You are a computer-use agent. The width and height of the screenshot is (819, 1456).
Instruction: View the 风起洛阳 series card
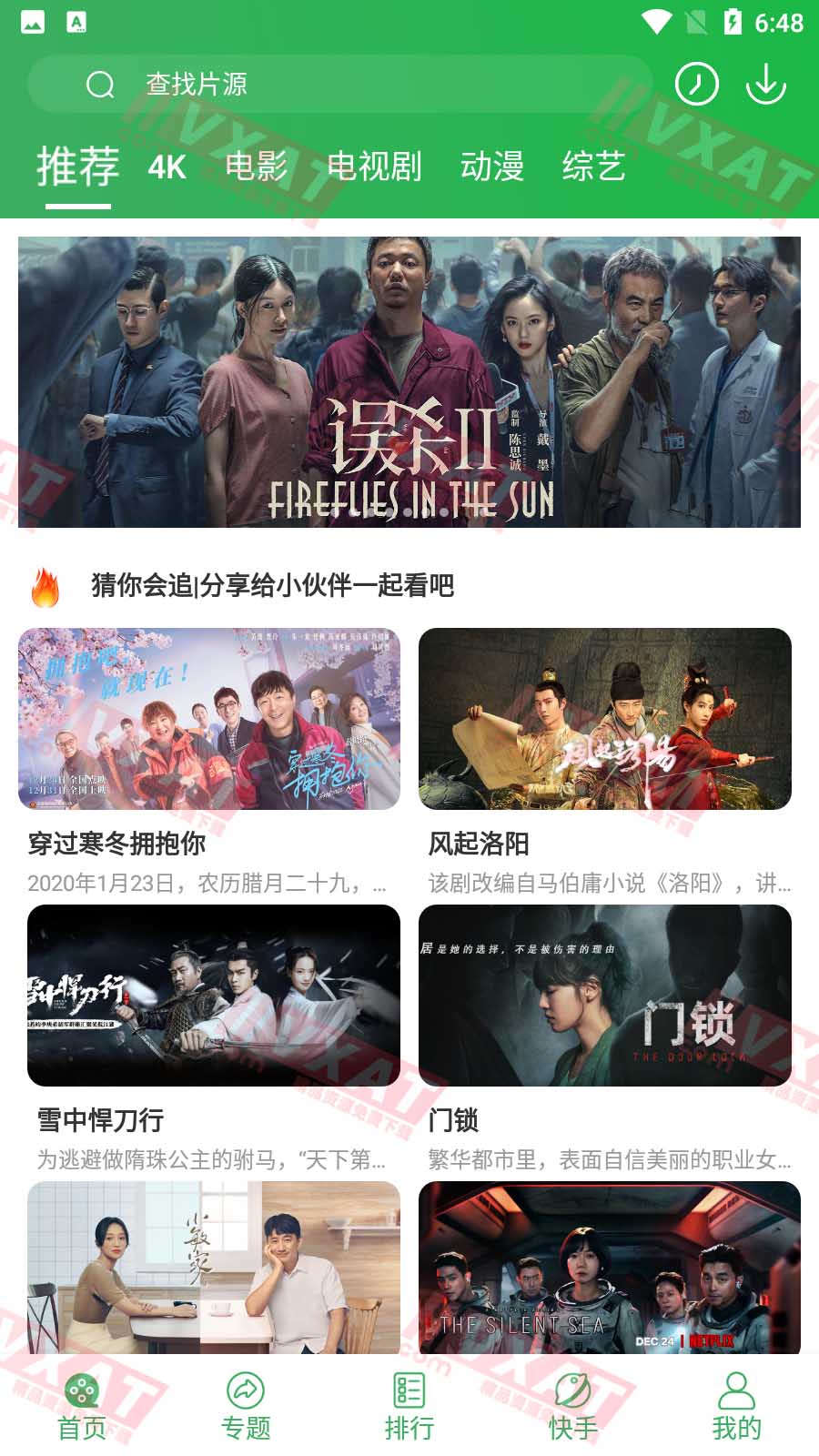click(605, 719)
